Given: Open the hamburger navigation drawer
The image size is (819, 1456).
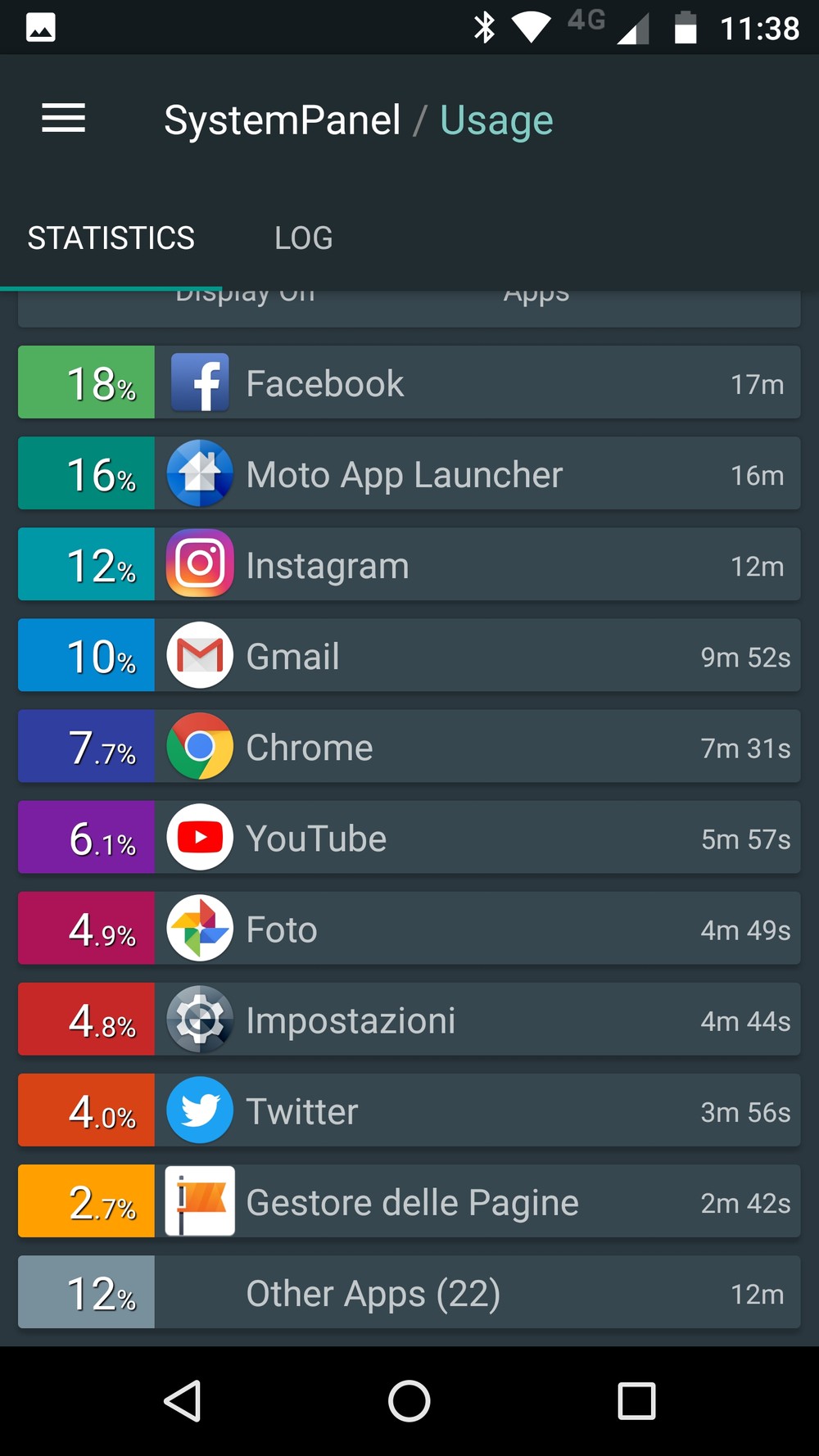Looking at the screenshot, I should tap(64, 119).
